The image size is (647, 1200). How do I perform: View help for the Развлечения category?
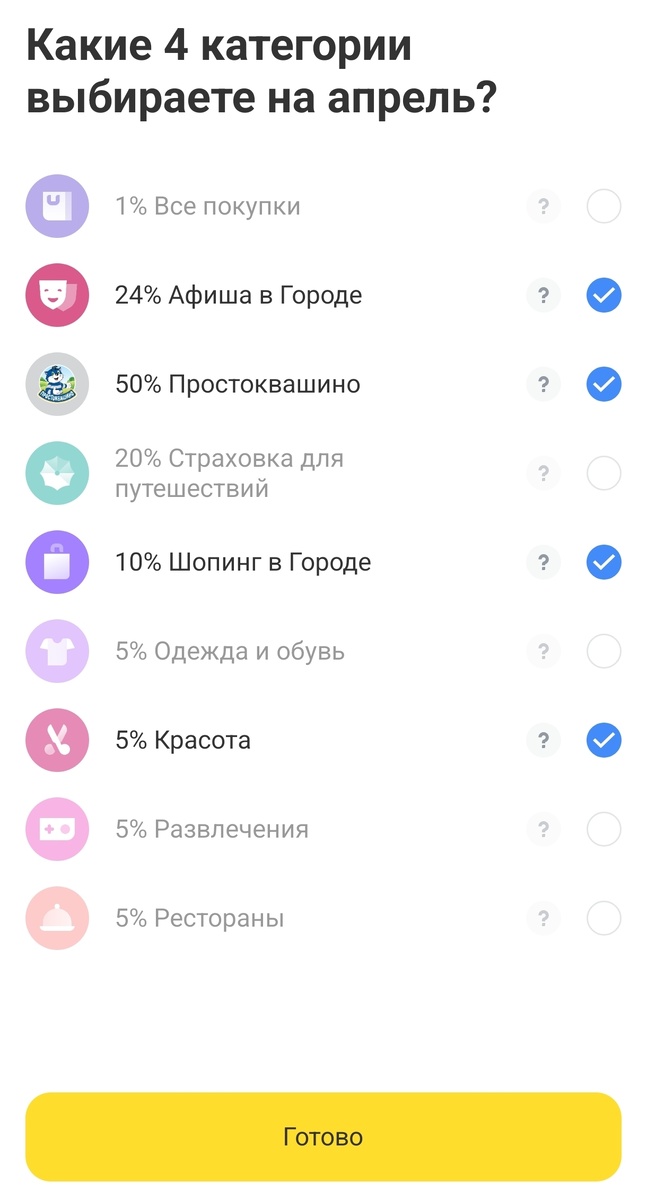click(543, 829)
